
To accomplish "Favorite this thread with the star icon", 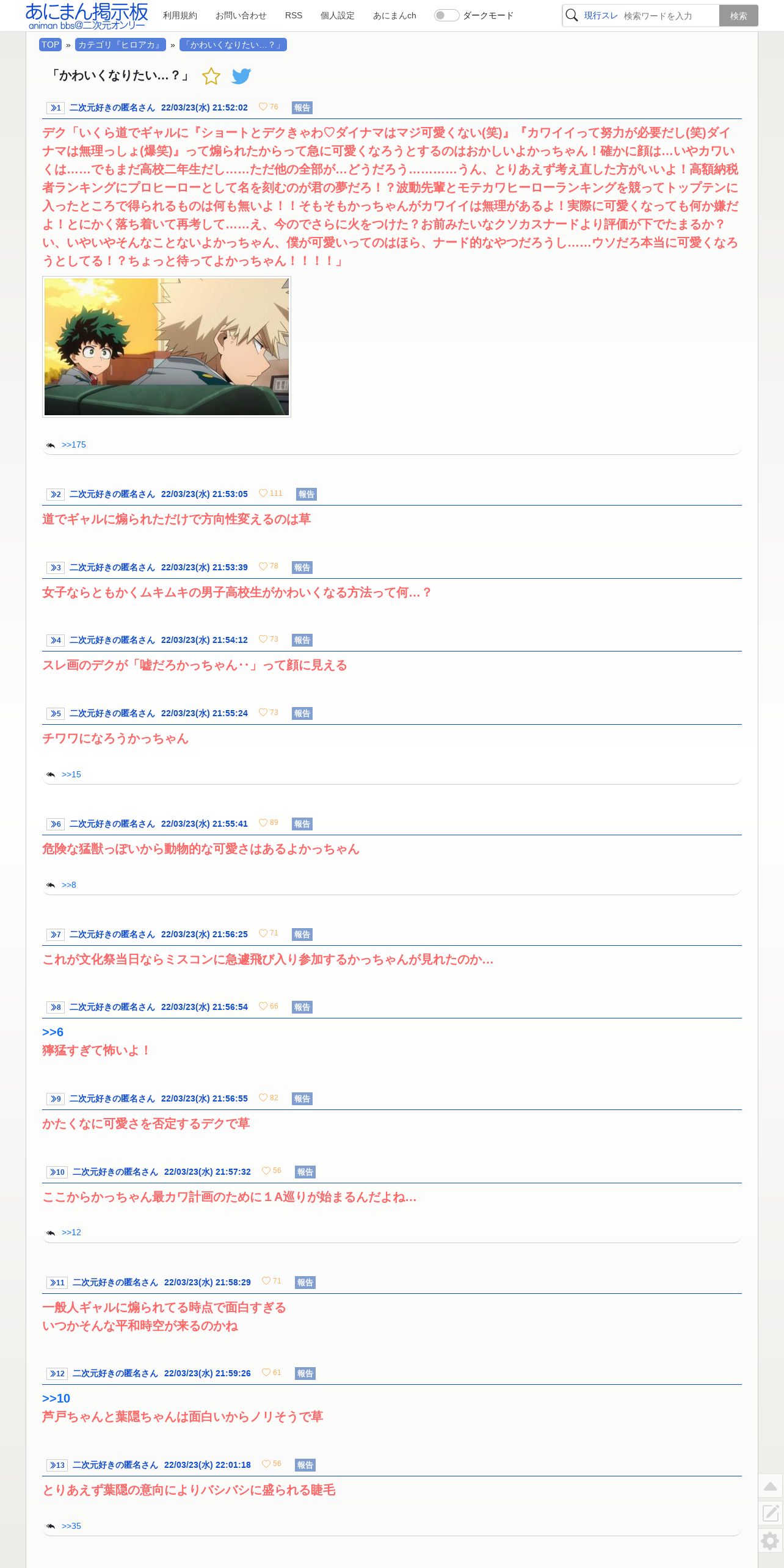I will pyautogui.click(x=211, y=76).
